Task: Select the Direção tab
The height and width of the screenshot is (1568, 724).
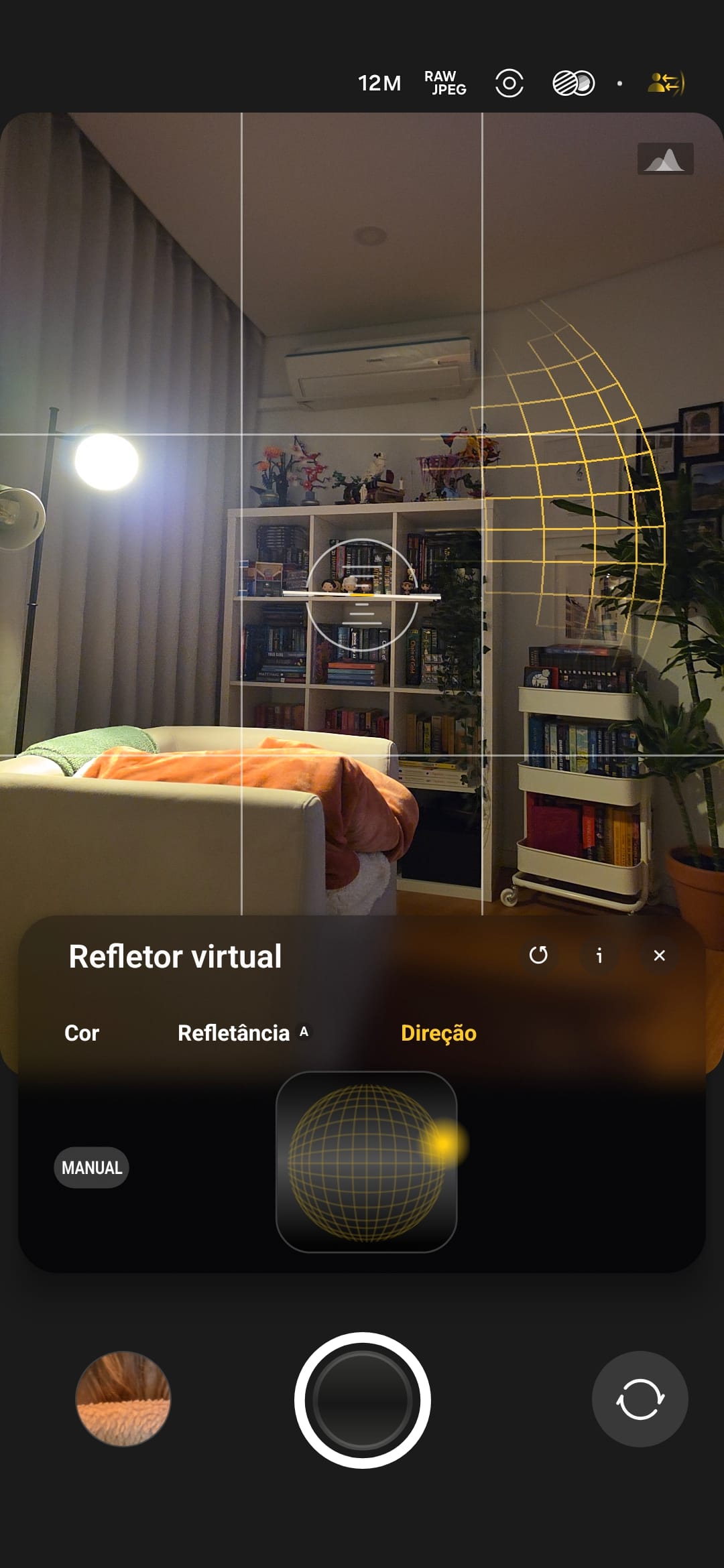Action: [x=438, y=1033]
